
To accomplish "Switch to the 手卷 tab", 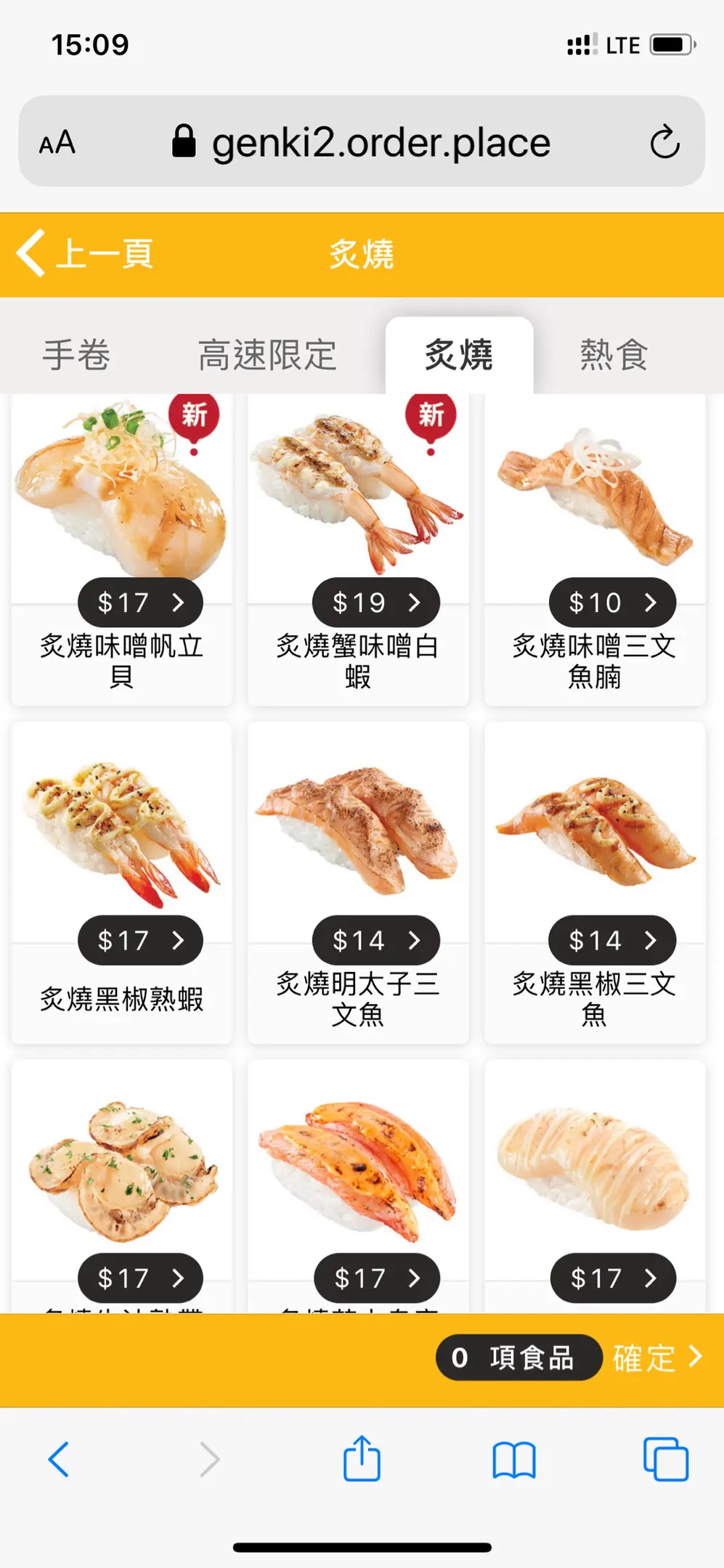I will click(x=76, y=355).
